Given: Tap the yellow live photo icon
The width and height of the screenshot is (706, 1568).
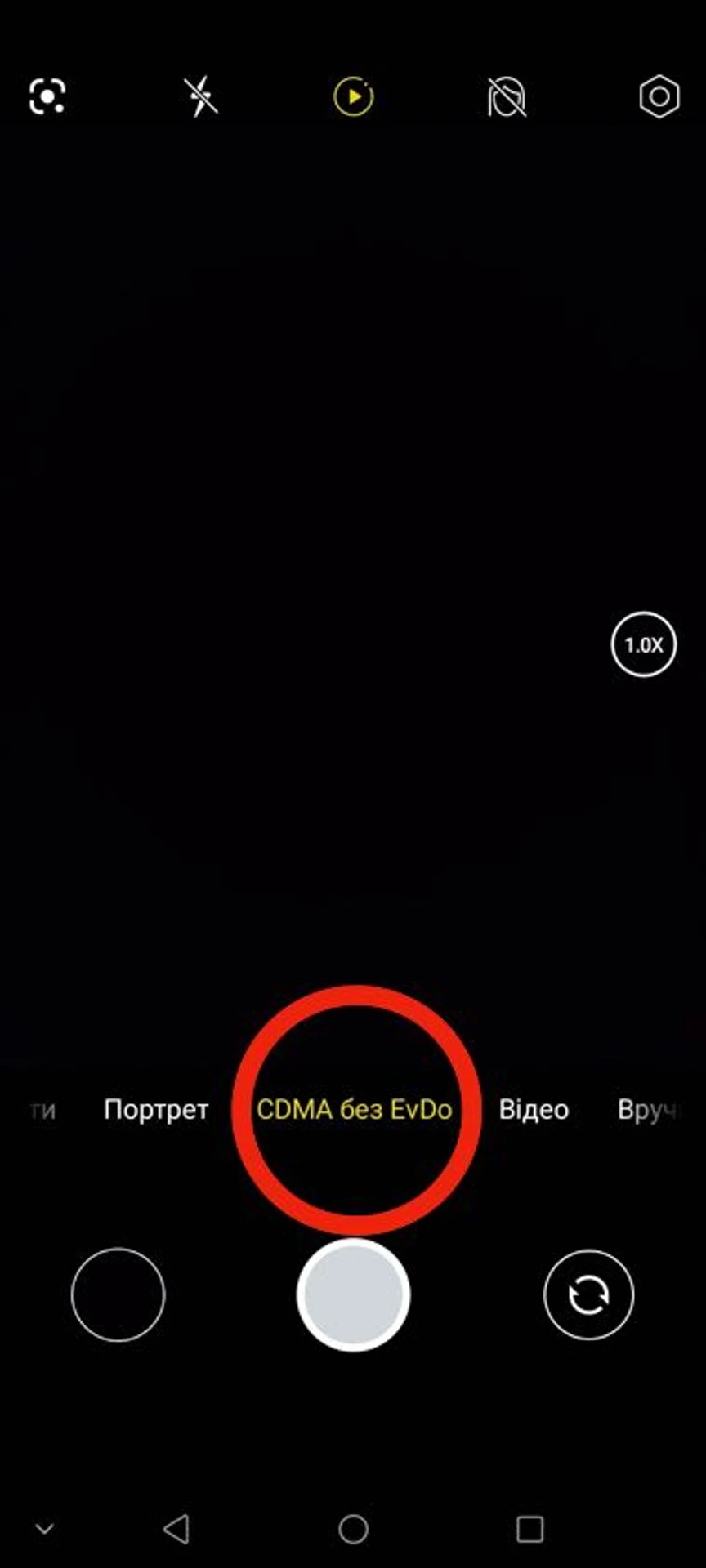Looking at the screenshot, I should coord(354,97).
